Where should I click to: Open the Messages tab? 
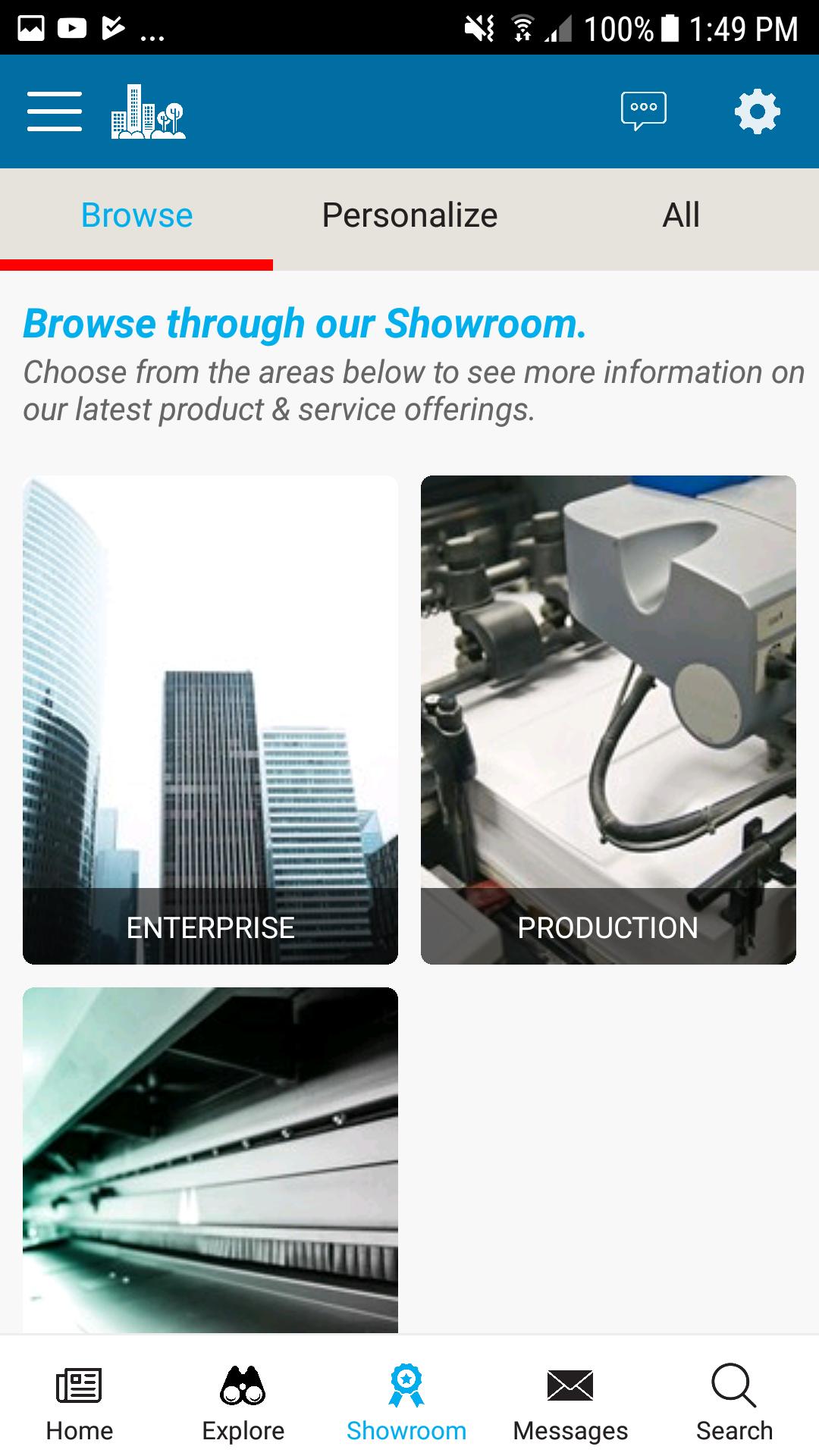click(570, 1403)
